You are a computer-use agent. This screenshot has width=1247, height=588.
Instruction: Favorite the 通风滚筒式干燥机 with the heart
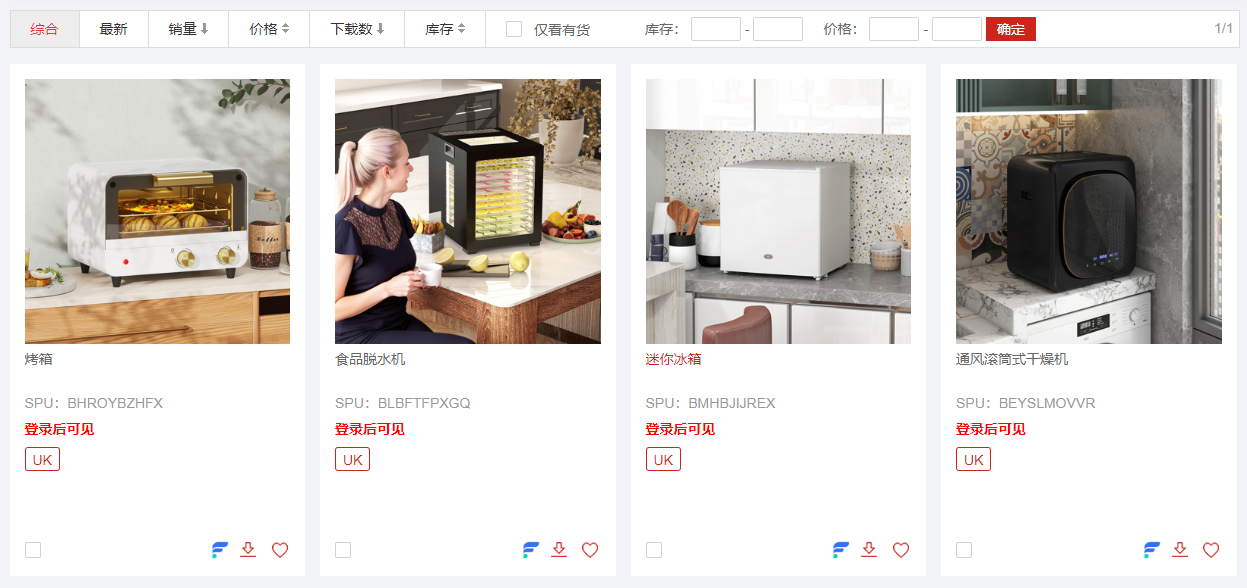pyautogui.click(x=1211, y=550)
